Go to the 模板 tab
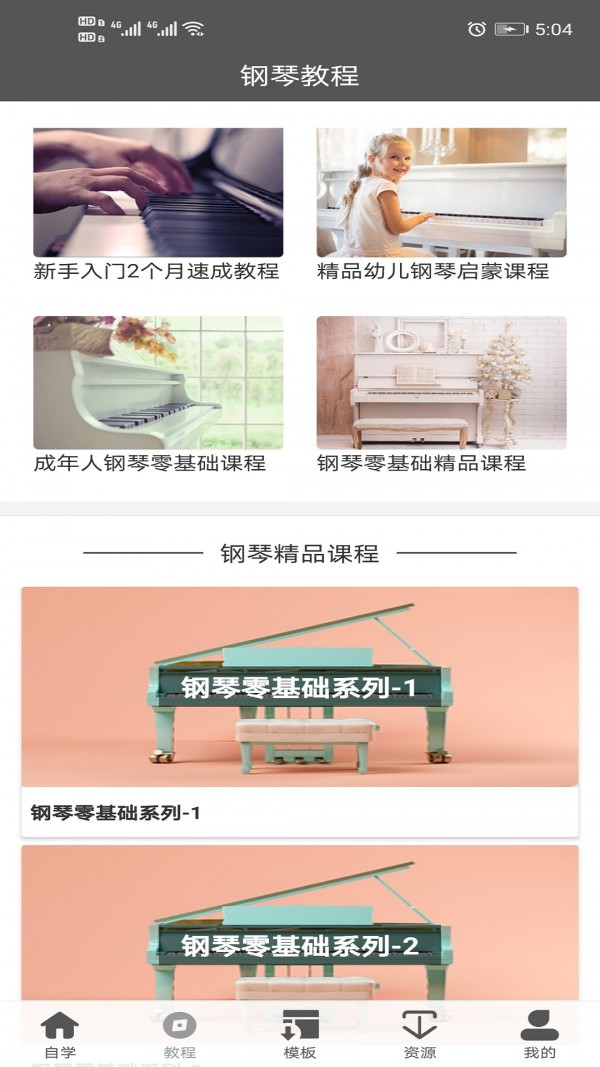The height and width of the screenshot is (1067, 600). pos(300,1034)
